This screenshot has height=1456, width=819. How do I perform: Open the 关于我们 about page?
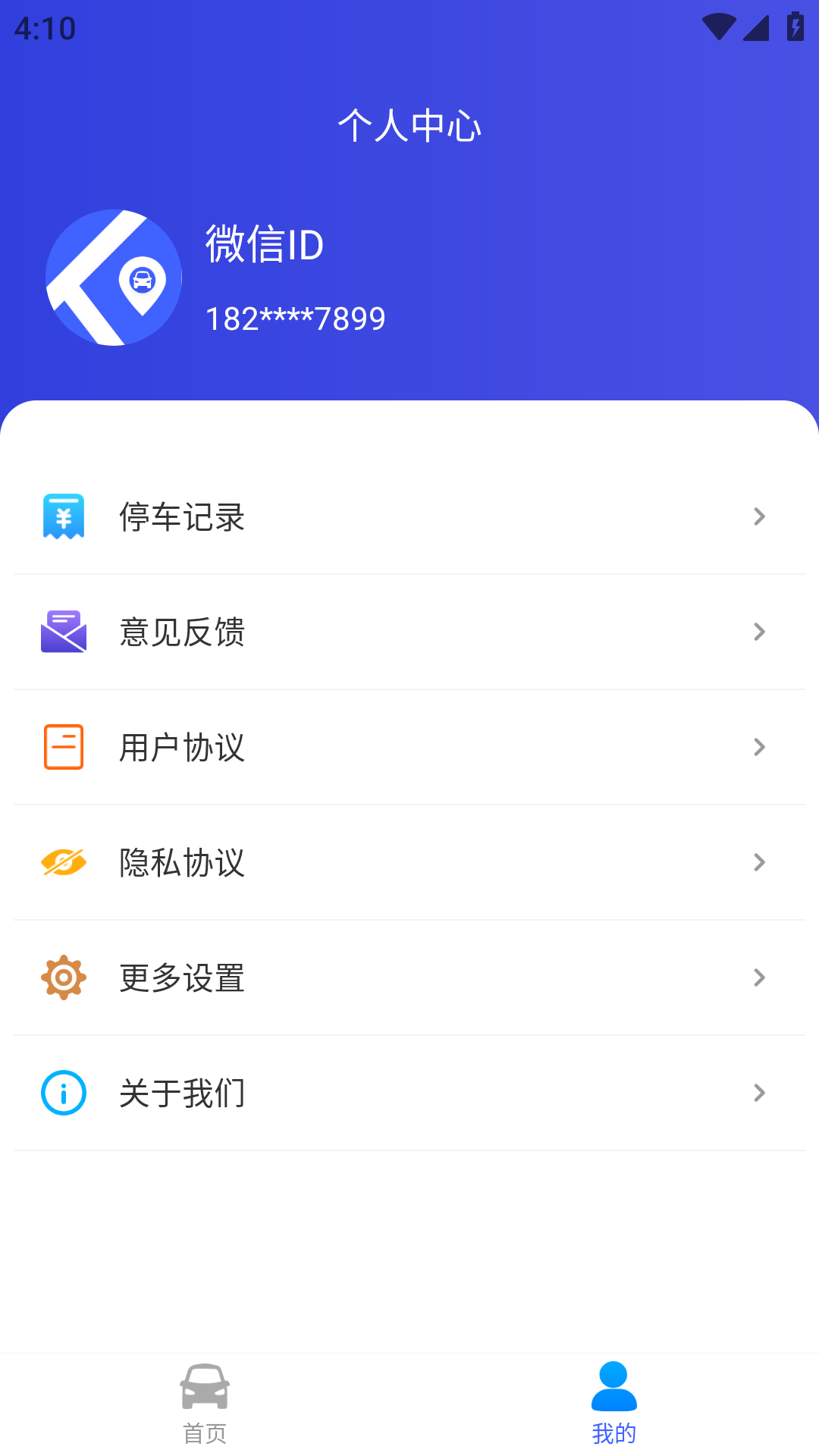[180, 1093]
